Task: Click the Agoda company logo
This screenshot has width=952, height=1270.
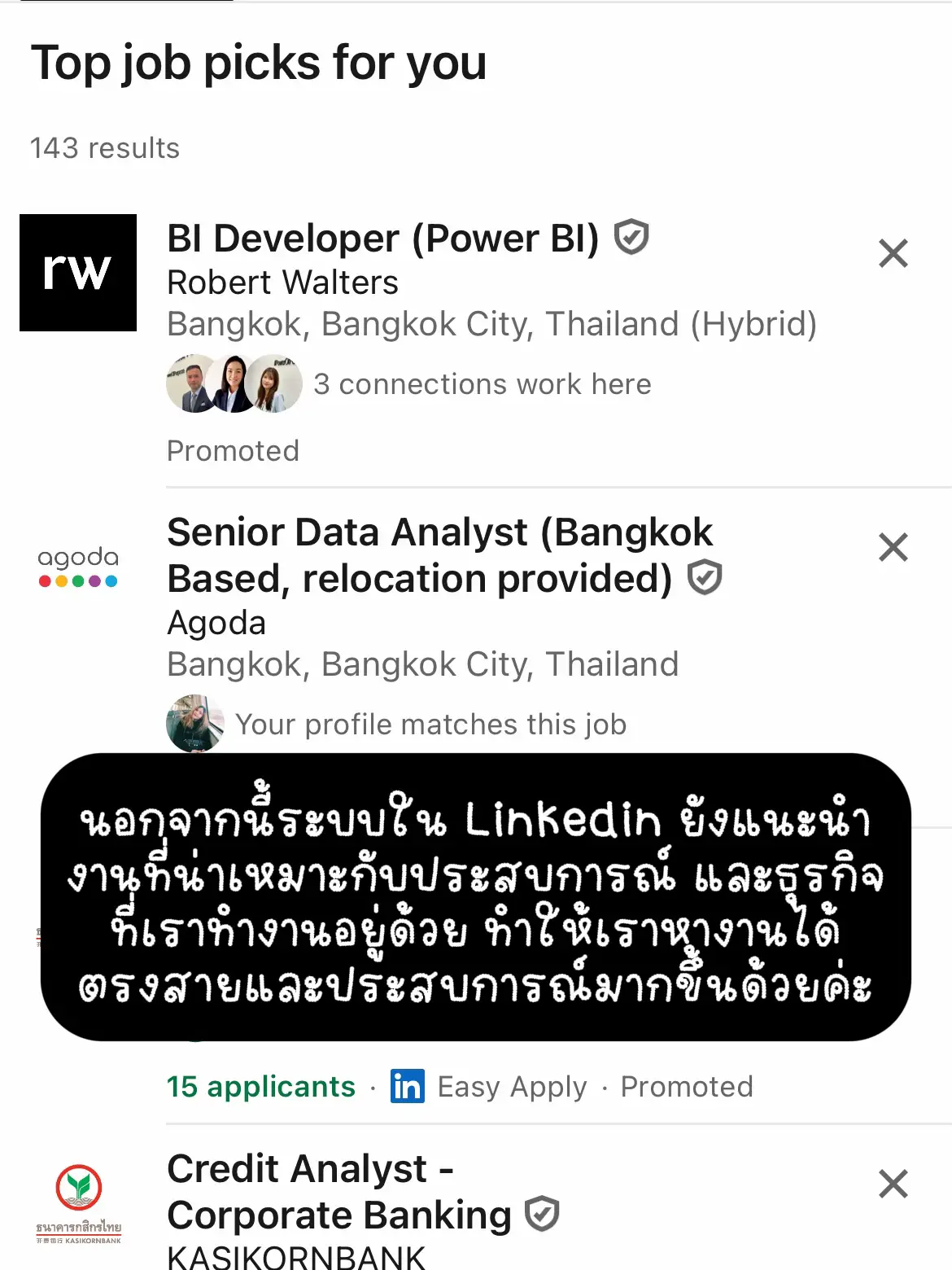Action: [x=77, y=567]
